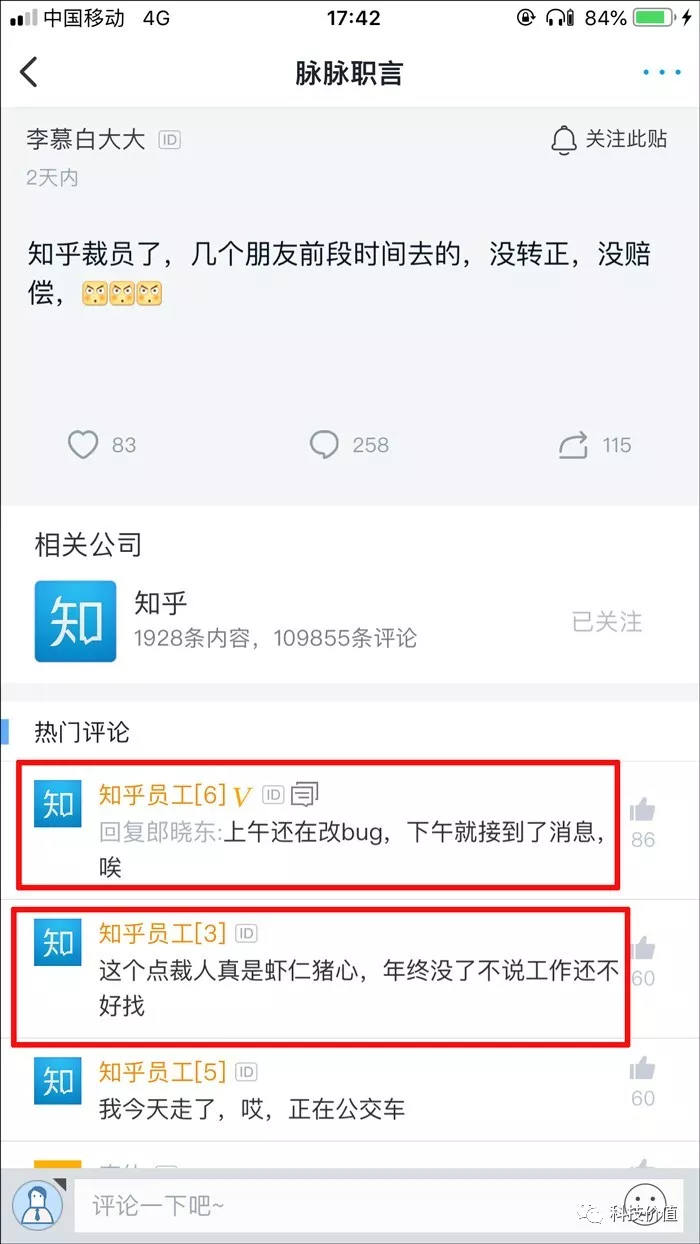
Task: Like the post with 83 likes
Action: coord(83,445)
